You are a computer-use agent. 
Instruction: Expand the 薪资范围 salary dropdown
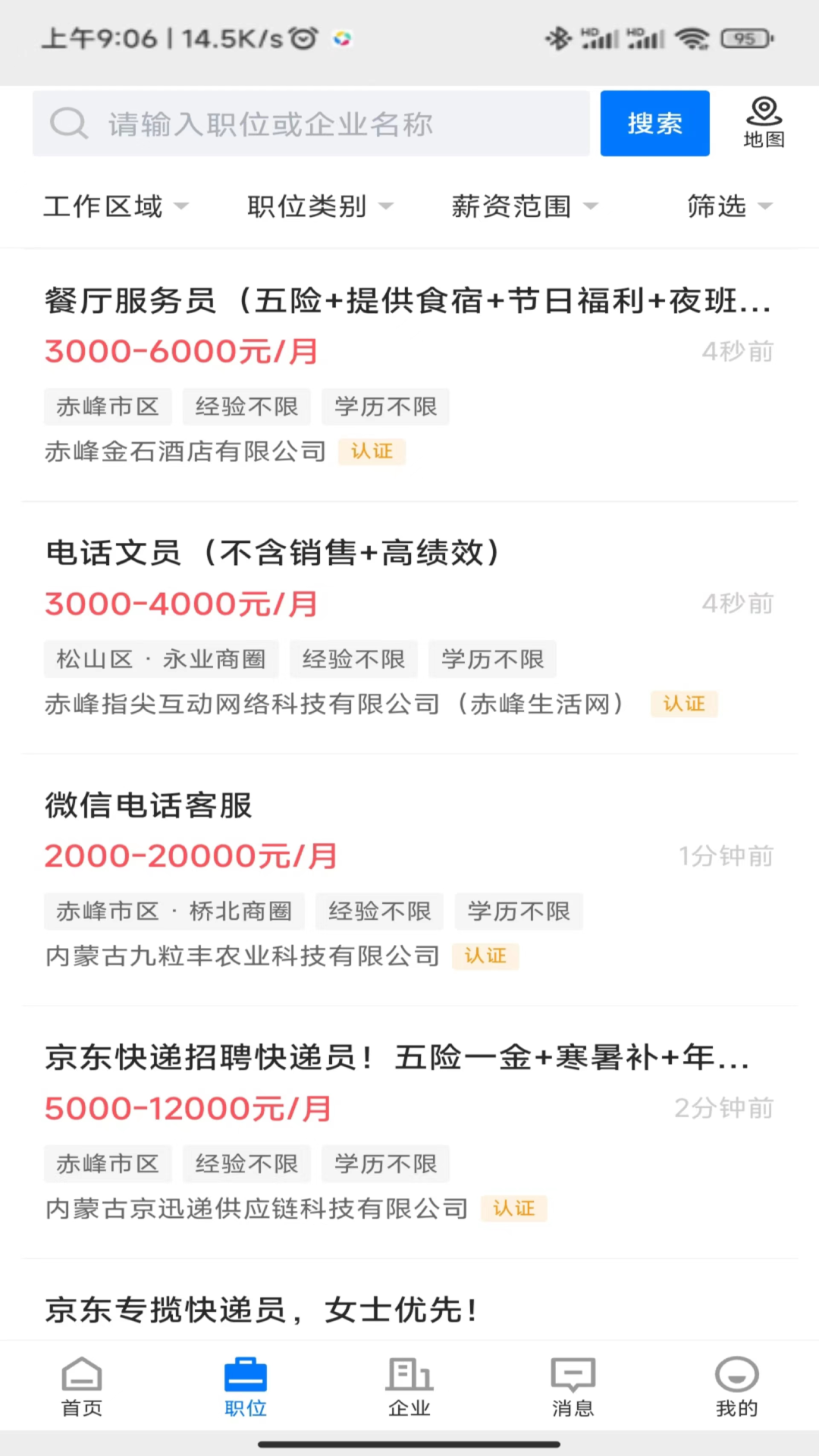525,206
